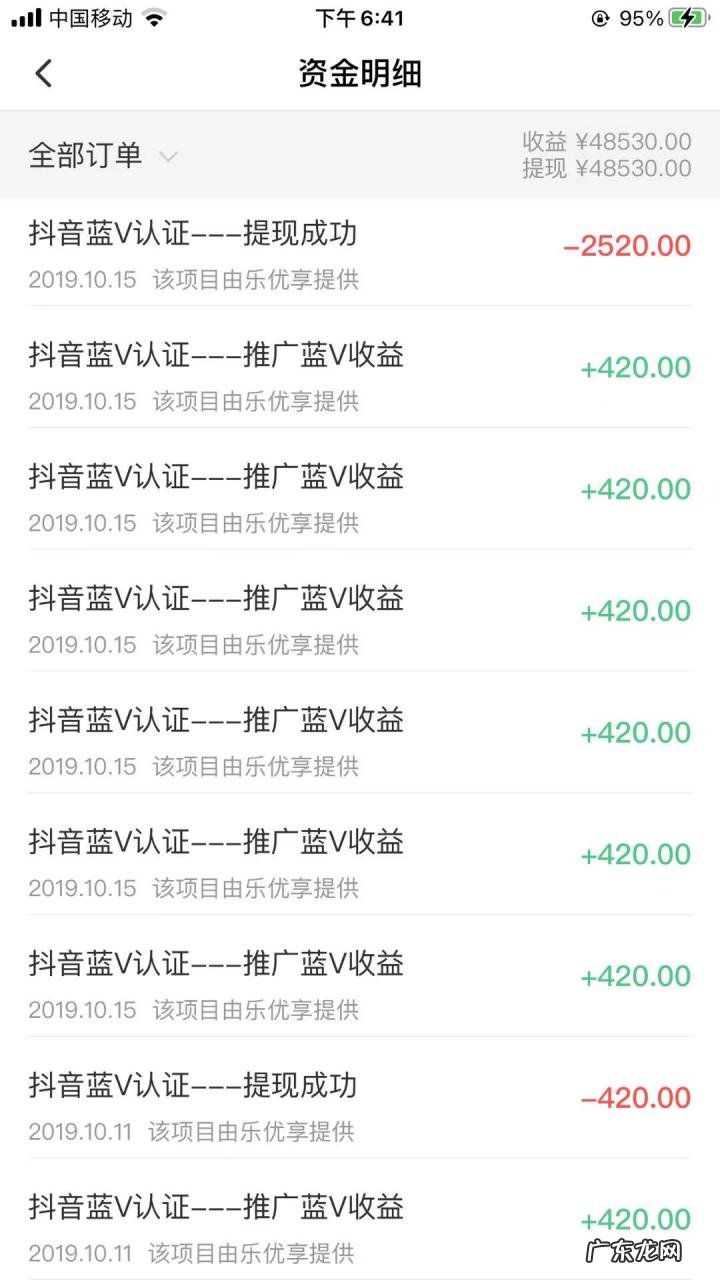Tap the Wi-Fi icon in status bar

(151, 17)
